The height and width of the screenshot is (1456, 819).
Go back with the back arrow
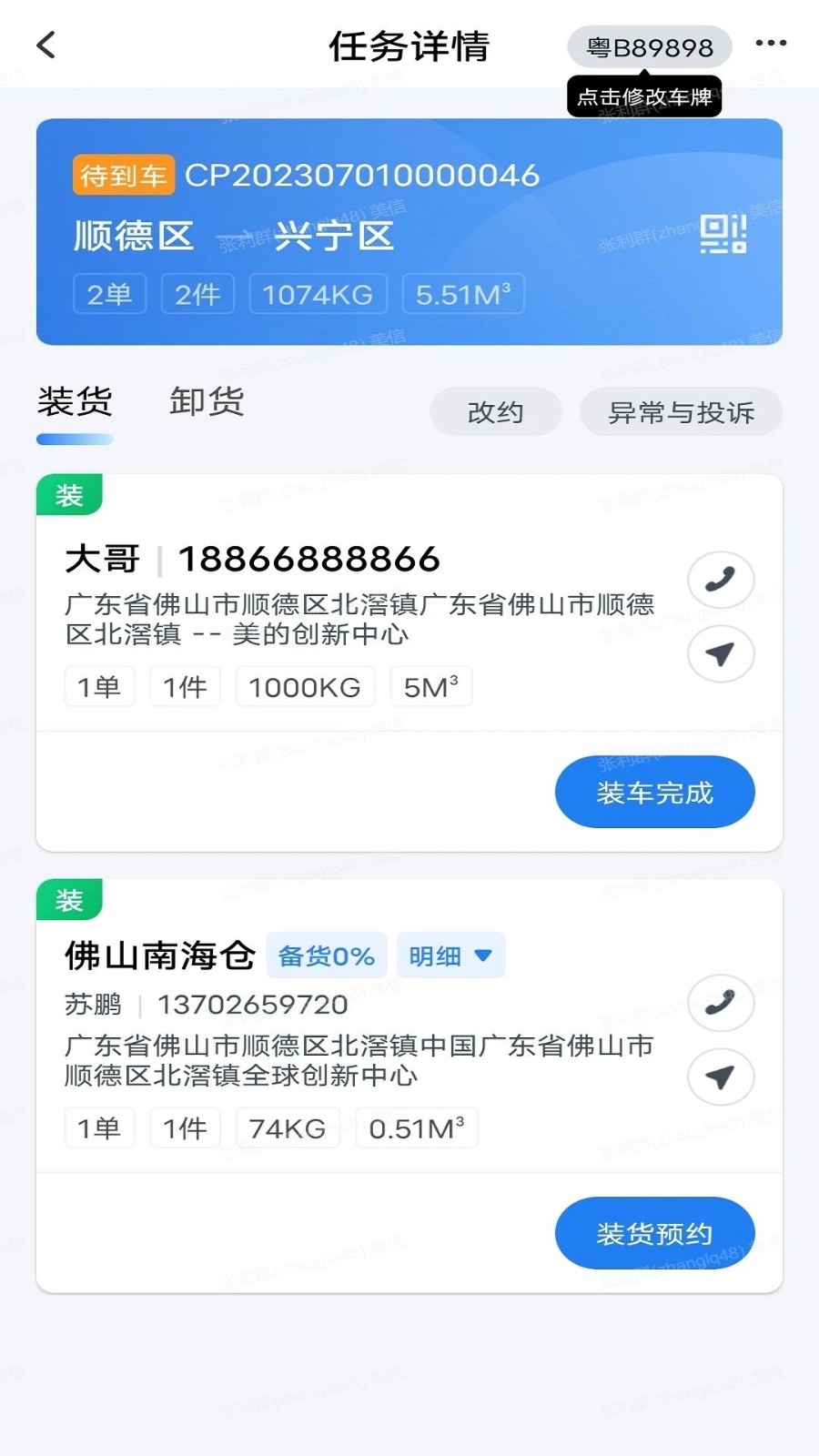click(x=45, y=44)
